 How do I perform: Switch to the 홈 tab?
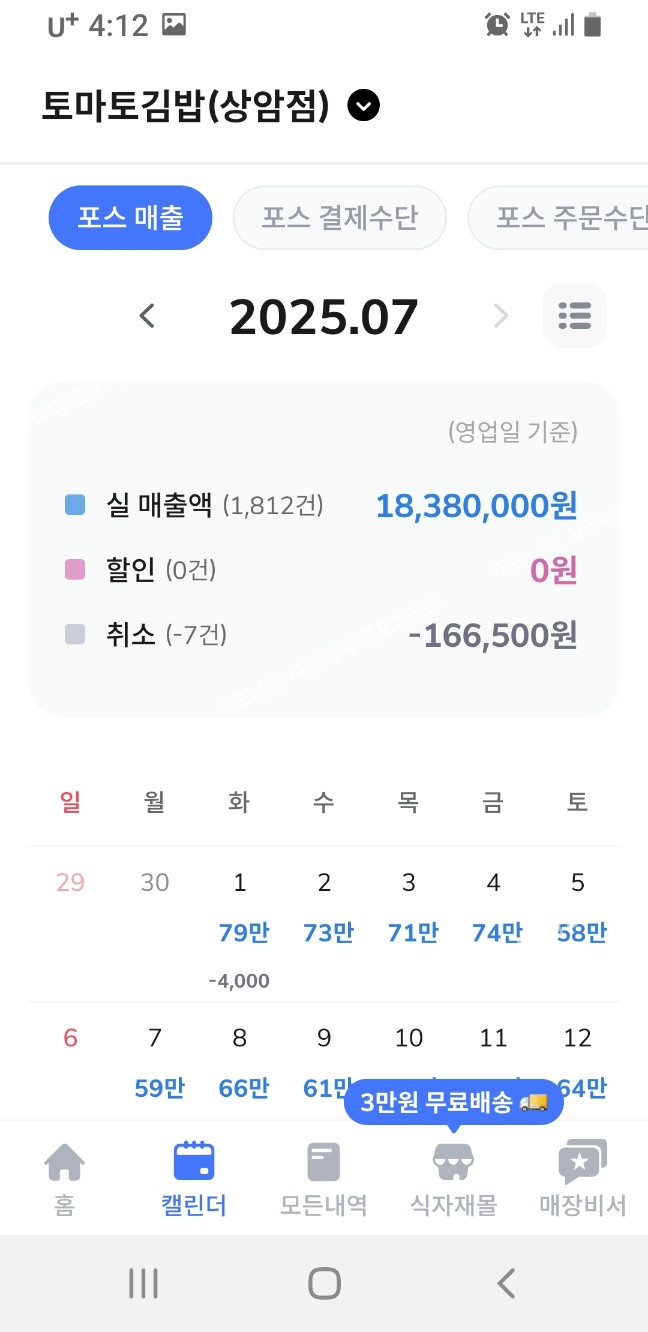(x=64, y=1179)
